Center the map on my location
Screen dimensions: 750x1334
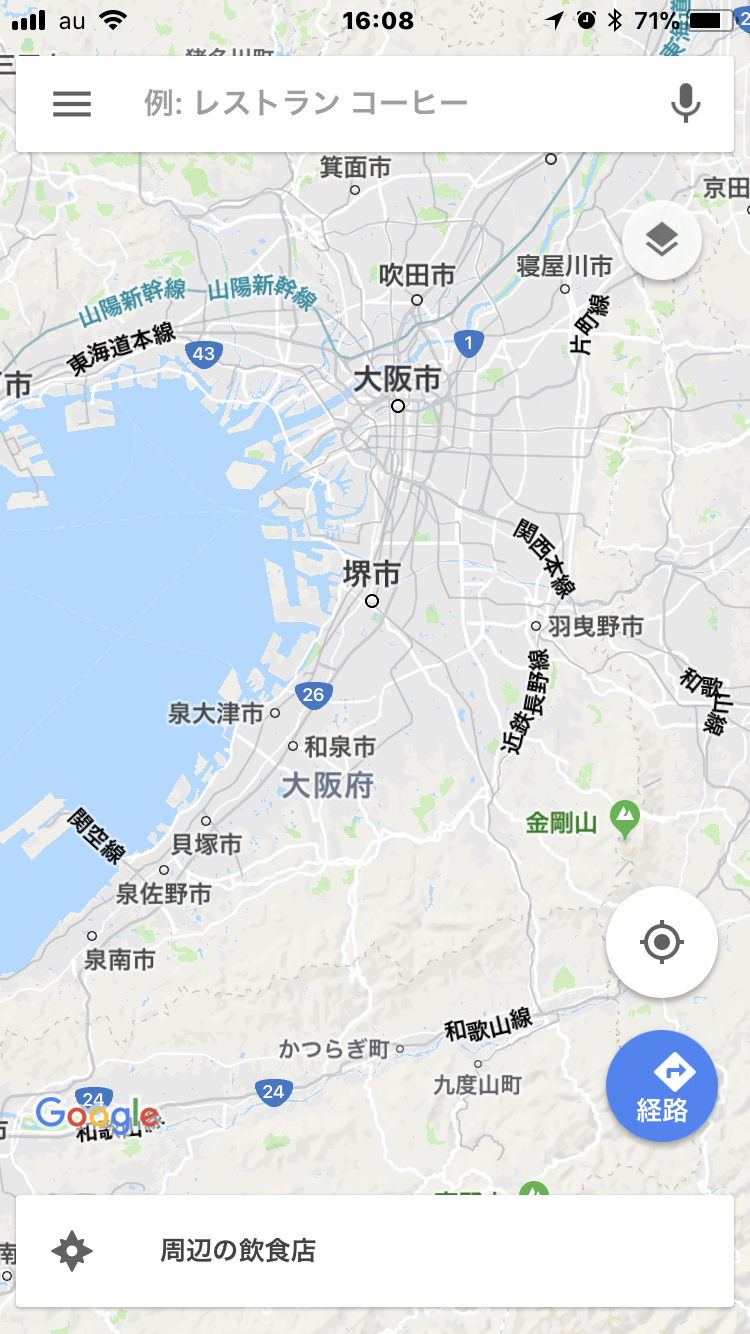(x=661, y=942)
